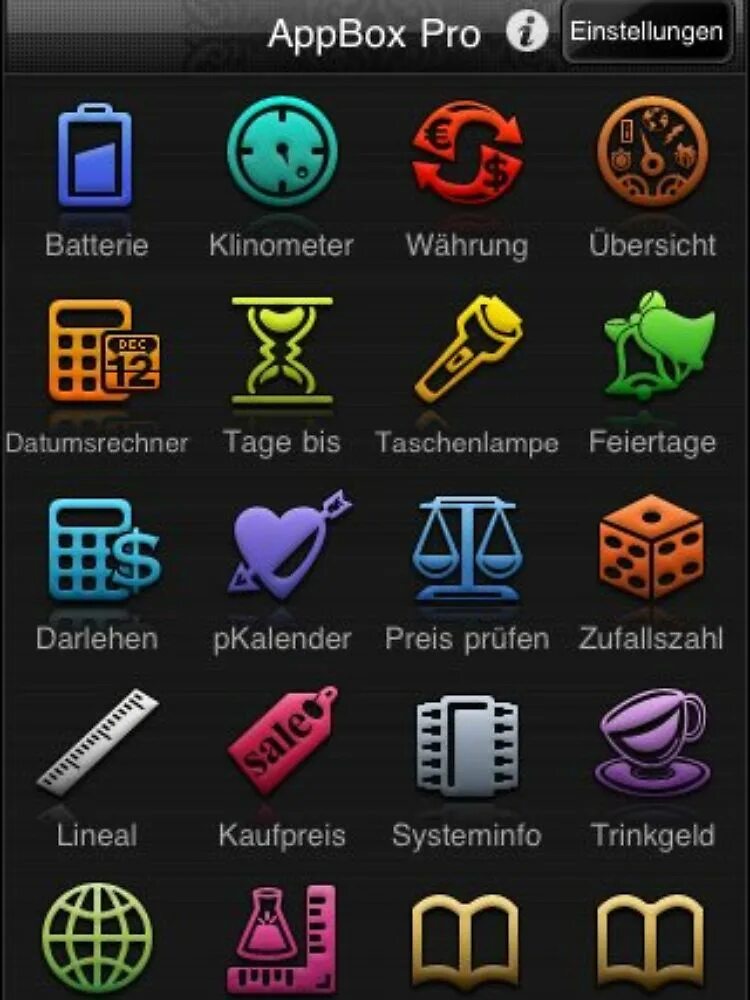Open Preis prüfen price checker
750x1000 pixels.
coord(465,550)
